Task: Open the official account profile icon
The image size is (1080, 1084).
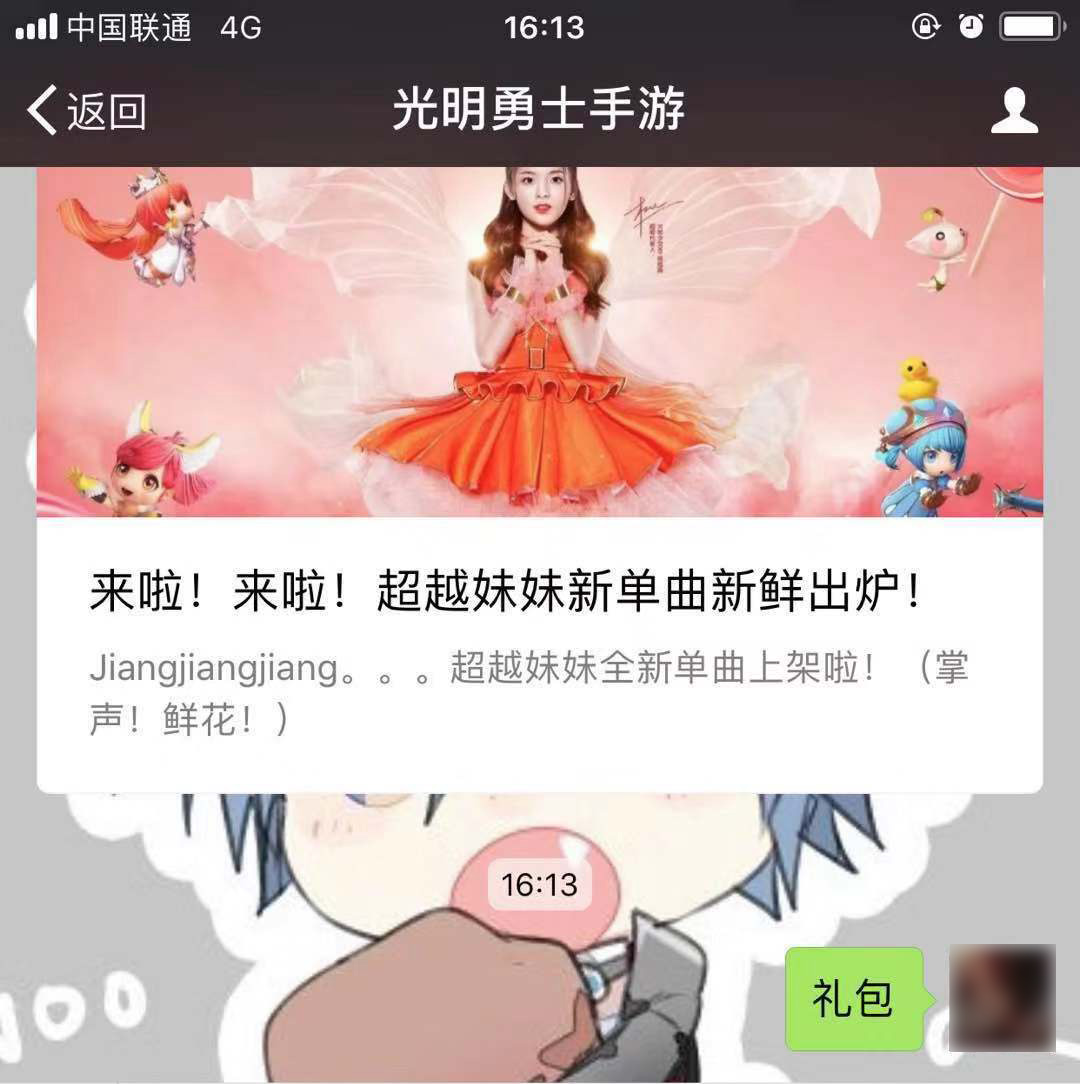Action: point(1014,110)
